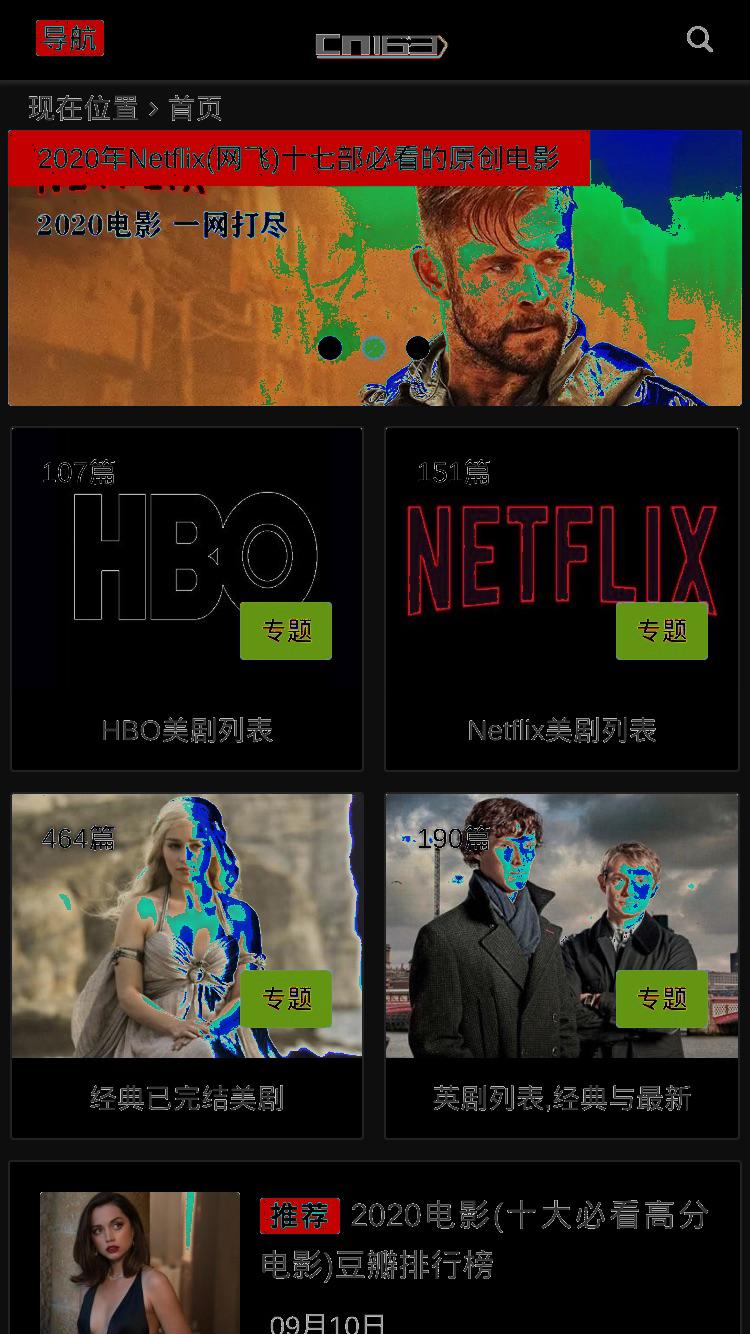750x1334 pixels.
Task: Open the Netflix美剧列表 card
Action: (x=562, y=599)
